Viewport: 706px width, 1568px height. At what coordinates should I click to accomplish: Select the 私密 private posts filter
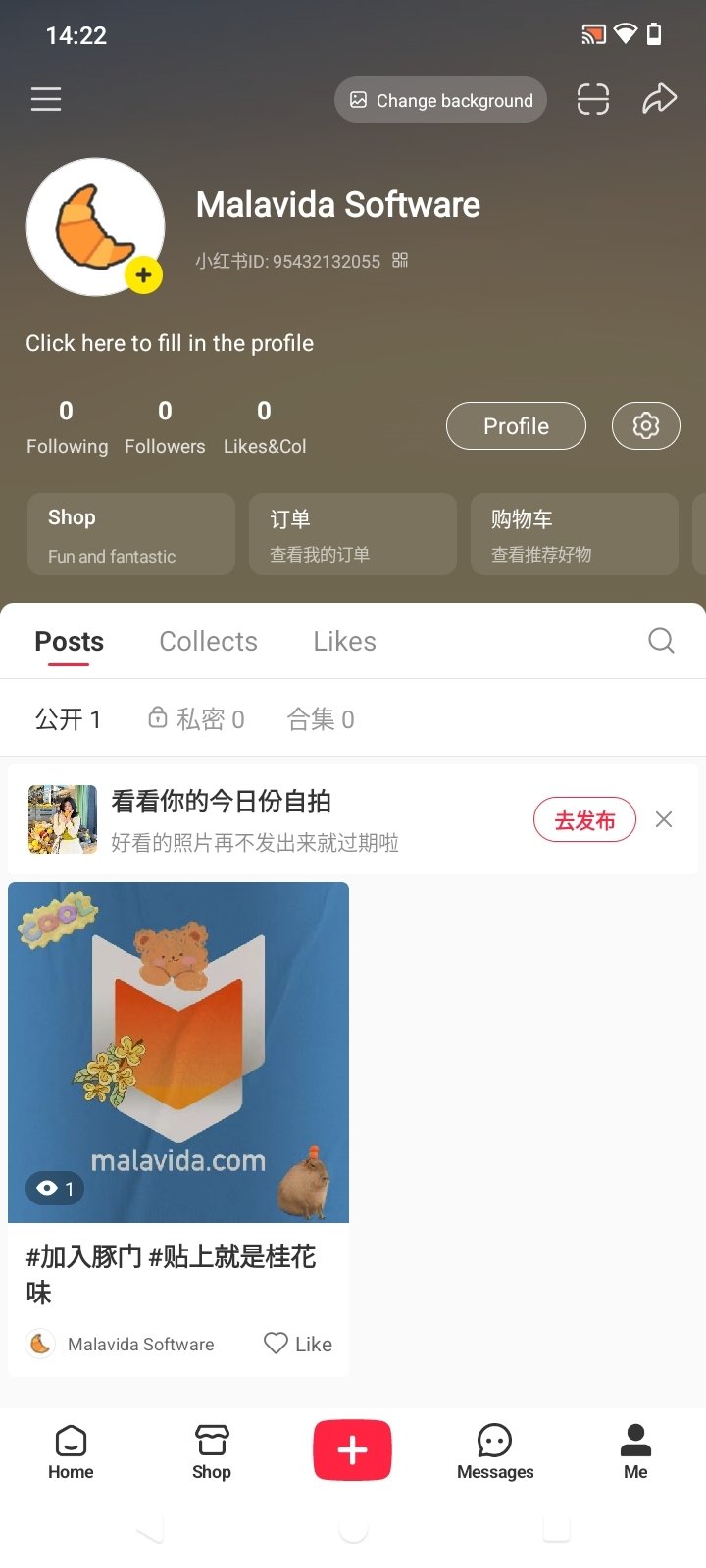(x=196, y=719)
